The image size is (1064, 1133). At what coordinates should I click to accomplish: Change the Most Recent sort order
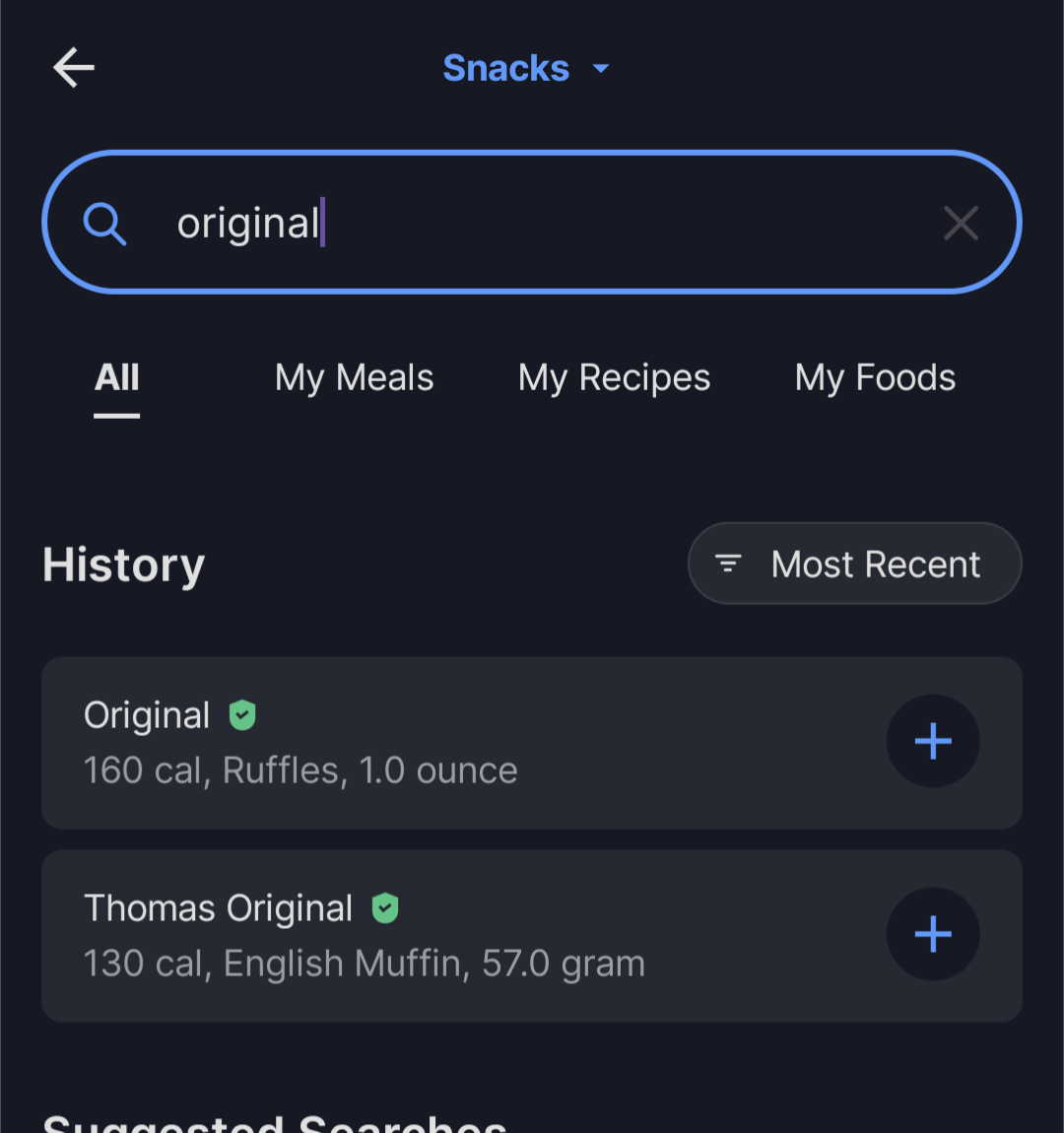(x=854, y=564)
